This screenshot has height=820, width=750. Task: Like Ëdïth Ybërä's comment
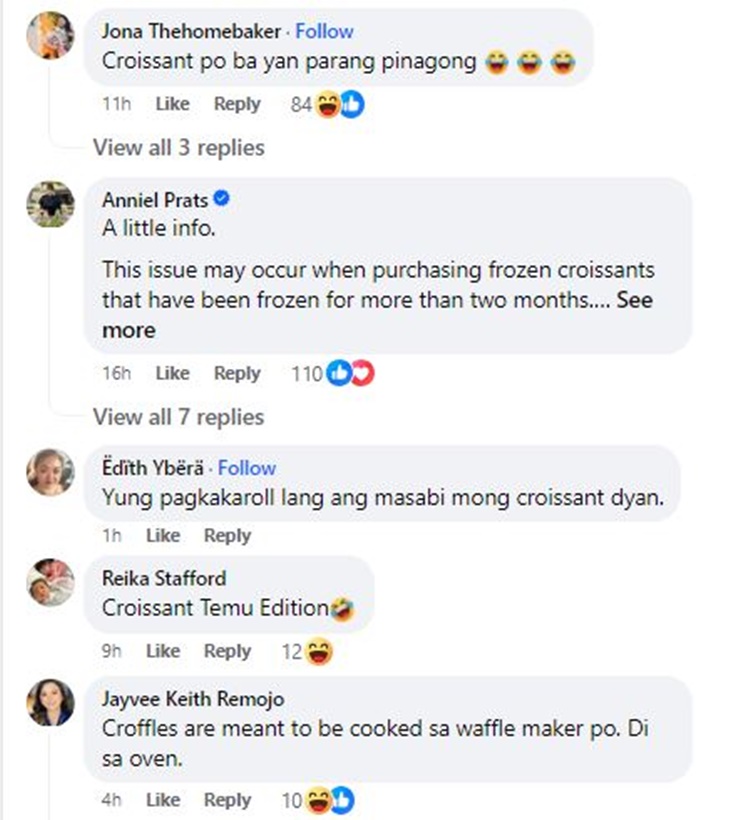[x=162, y=536]
